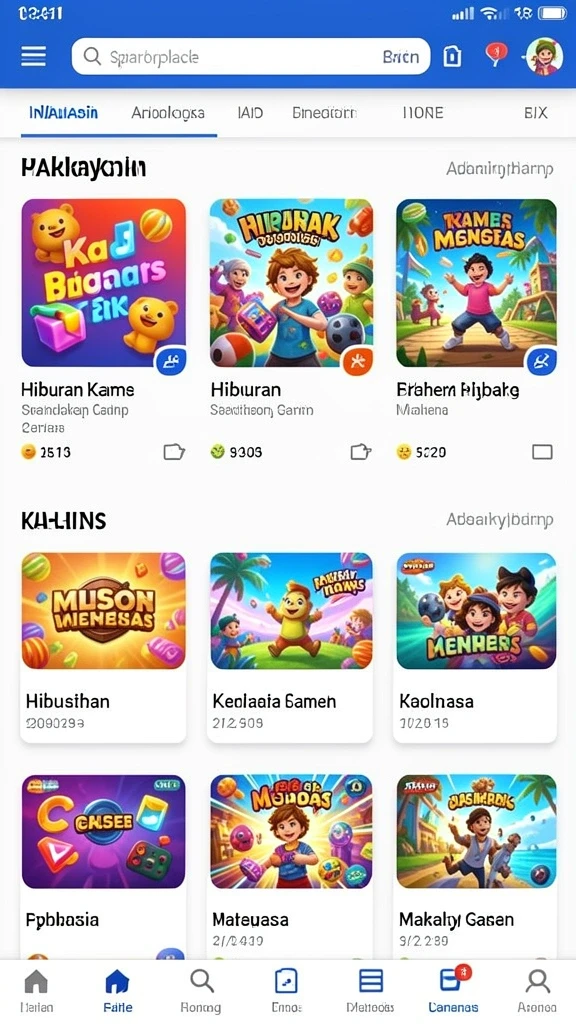Open the Keolaaia Gamen card
The image size is (576, 1024).
291,647
